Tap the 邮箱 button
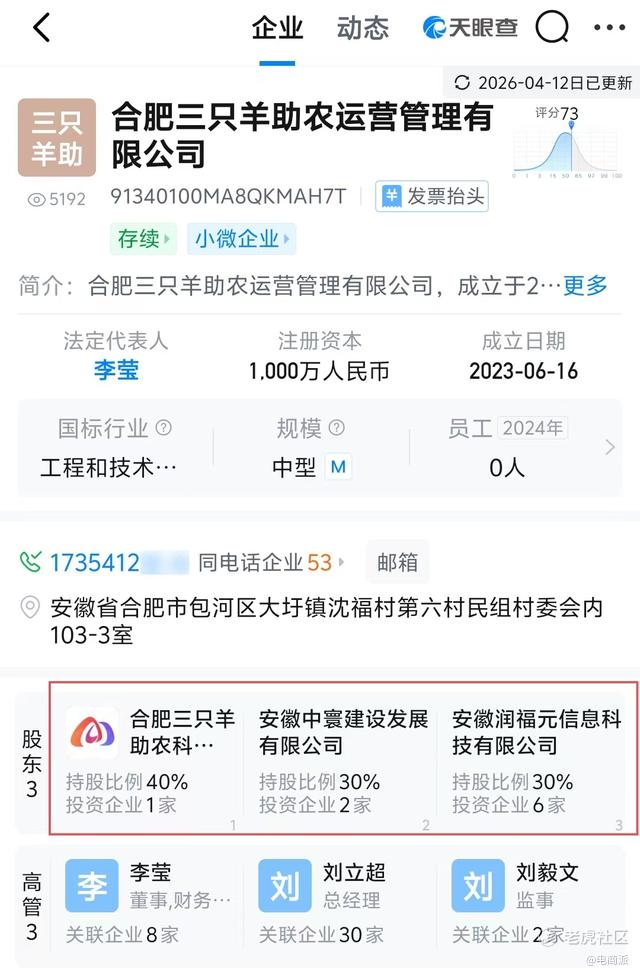Screen dimensions: 640x974 pos(398,562)
